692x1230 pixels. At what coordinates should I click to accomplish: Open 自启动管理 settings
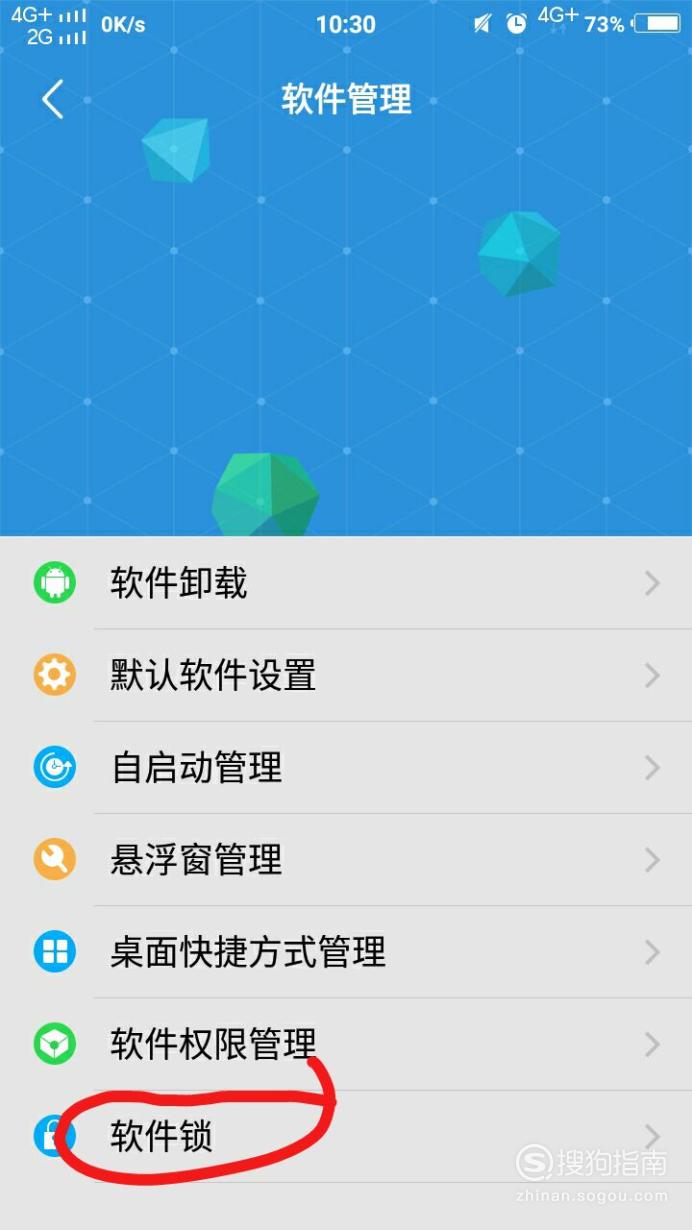pos(346,767)
